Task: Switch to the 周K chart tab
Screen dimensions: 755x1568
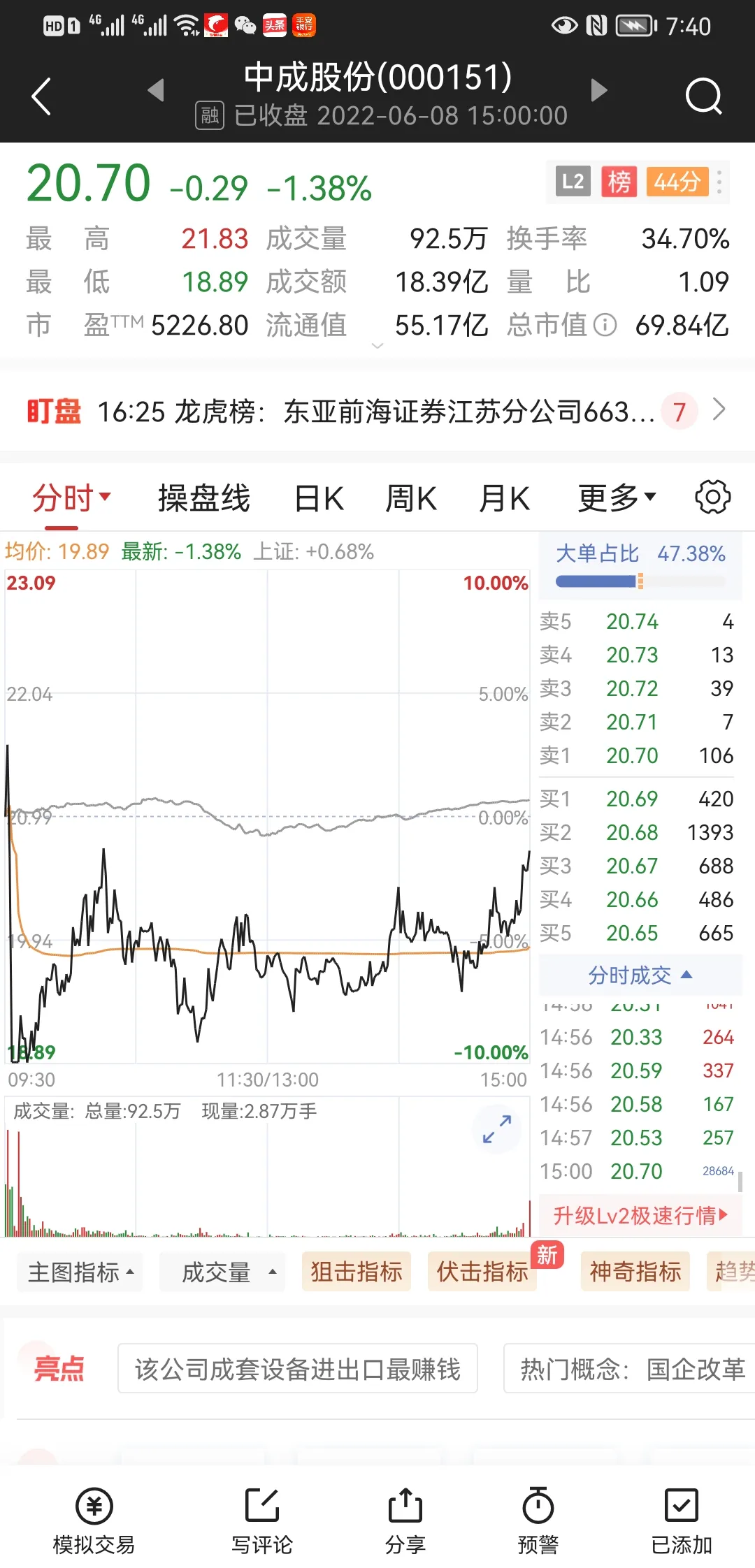Action: (410, 499)
